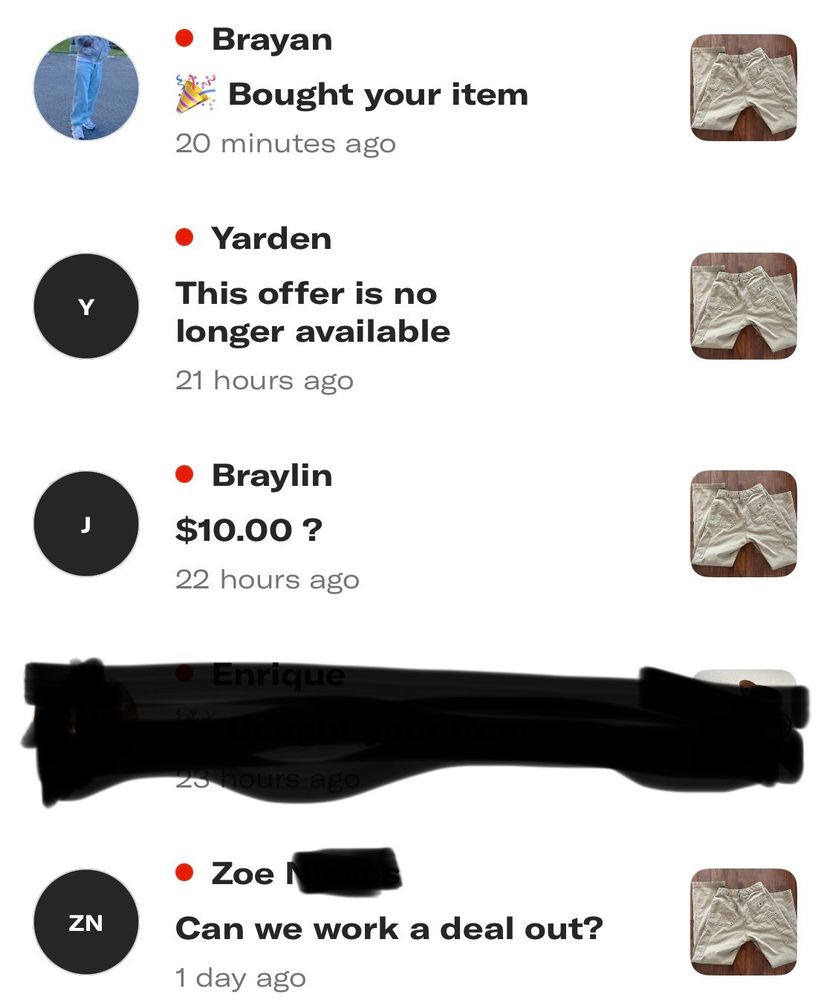
Task: Open Yarden's avatar with the letter Y
Action: click(x=86, y=306)
